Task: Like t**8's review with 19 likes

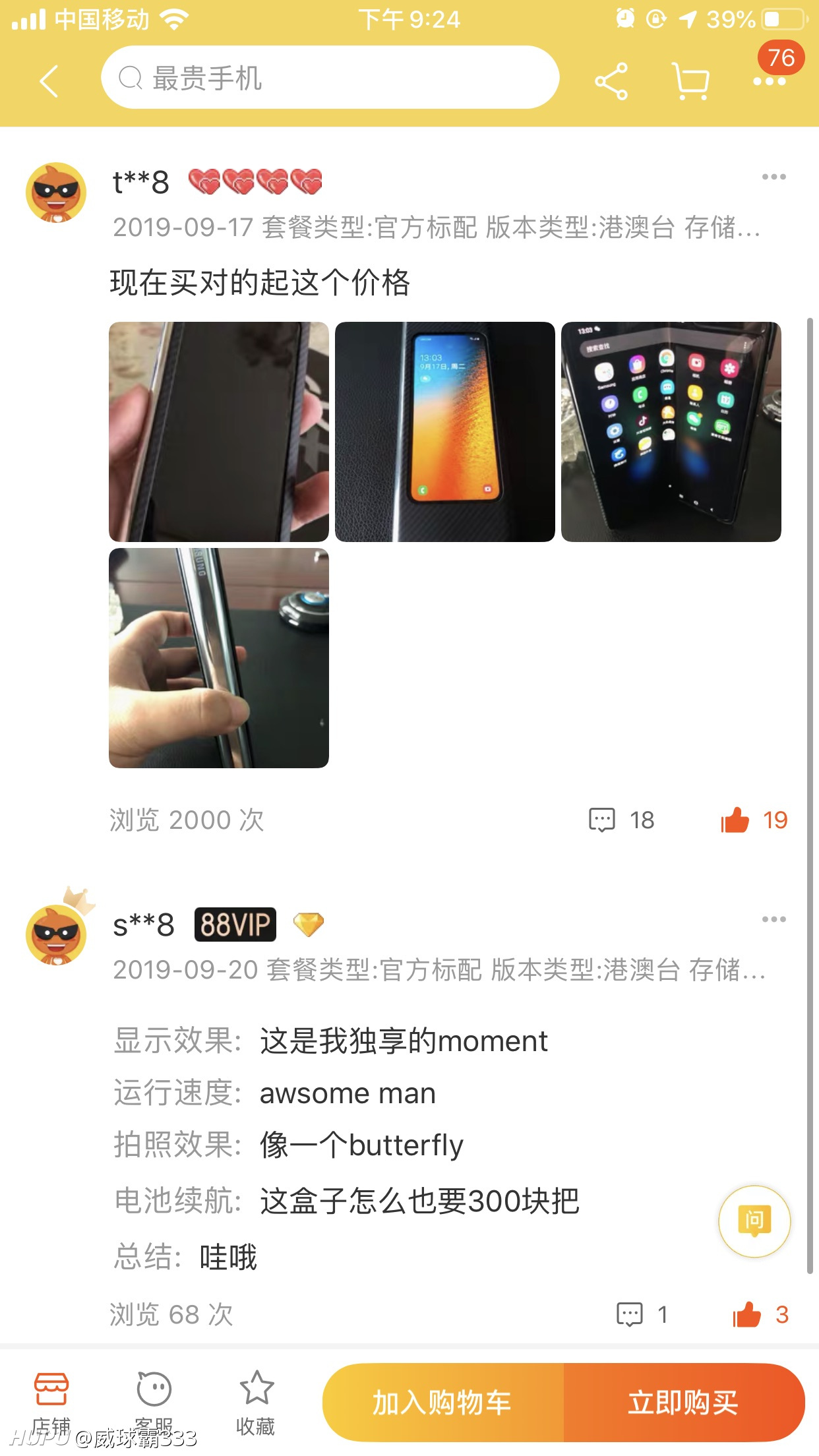Action: pos(754,820)
